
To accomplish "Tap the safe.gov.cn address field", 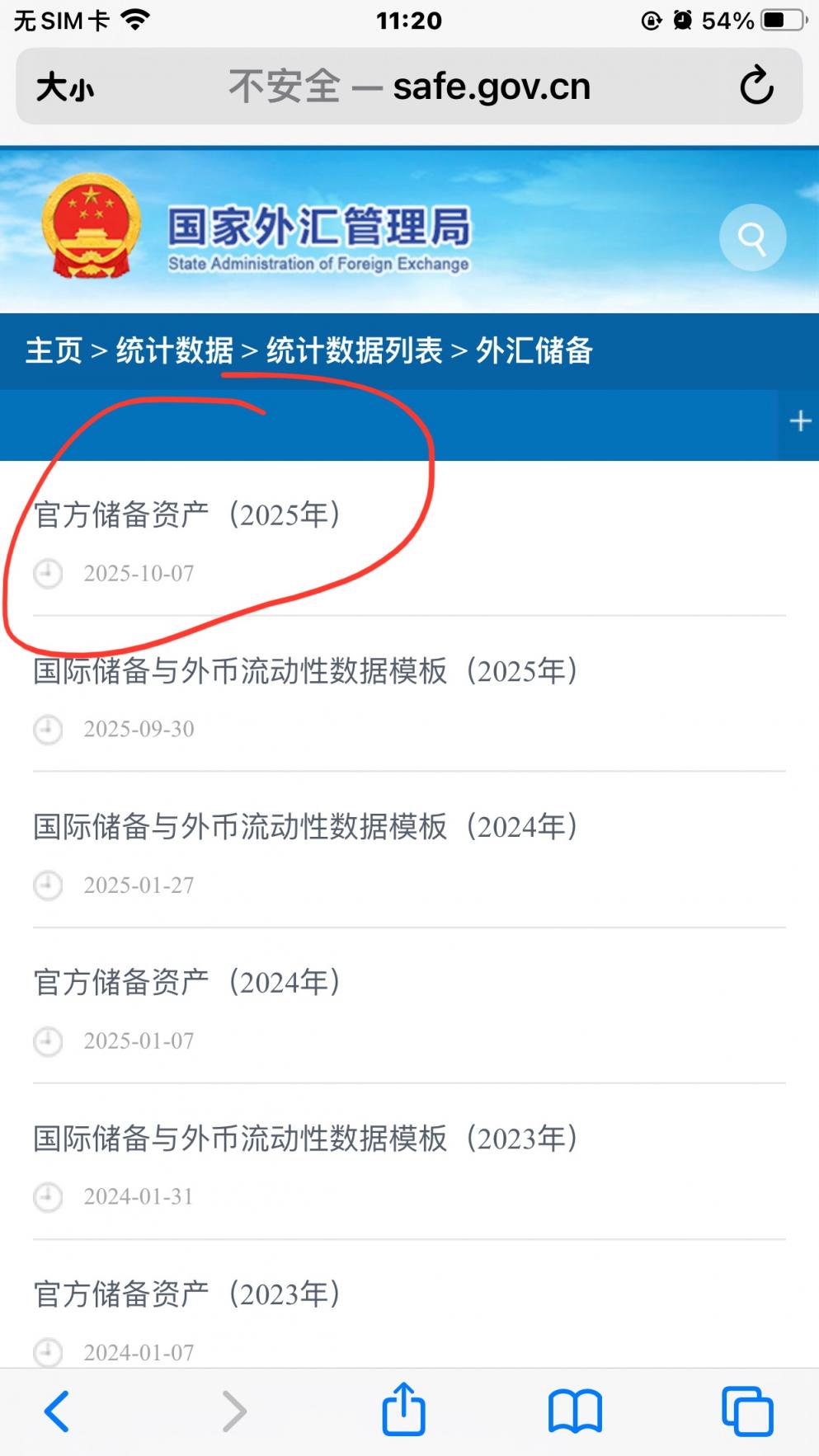I will [x=409, y=87].
